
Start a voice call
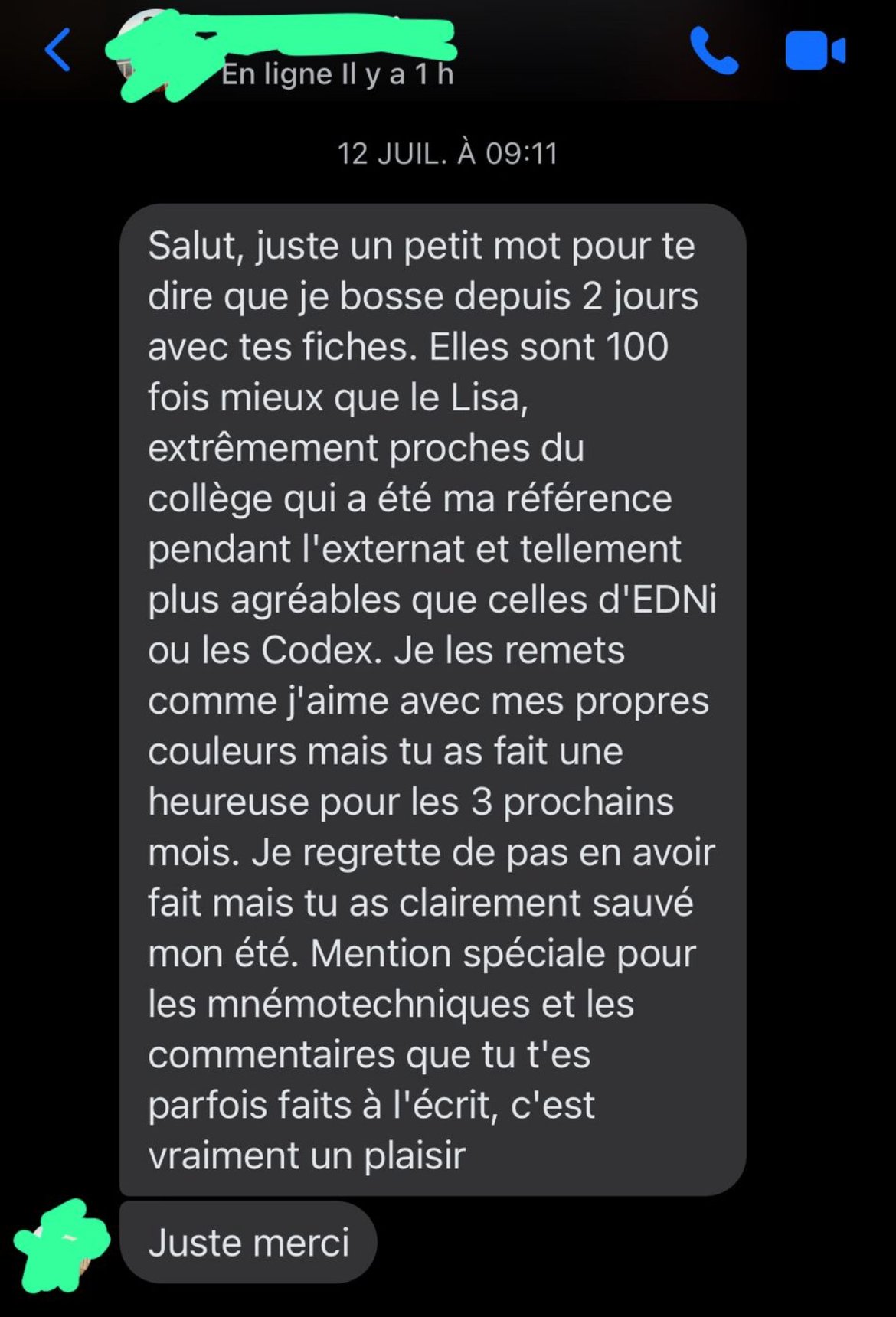pos(714,51)
